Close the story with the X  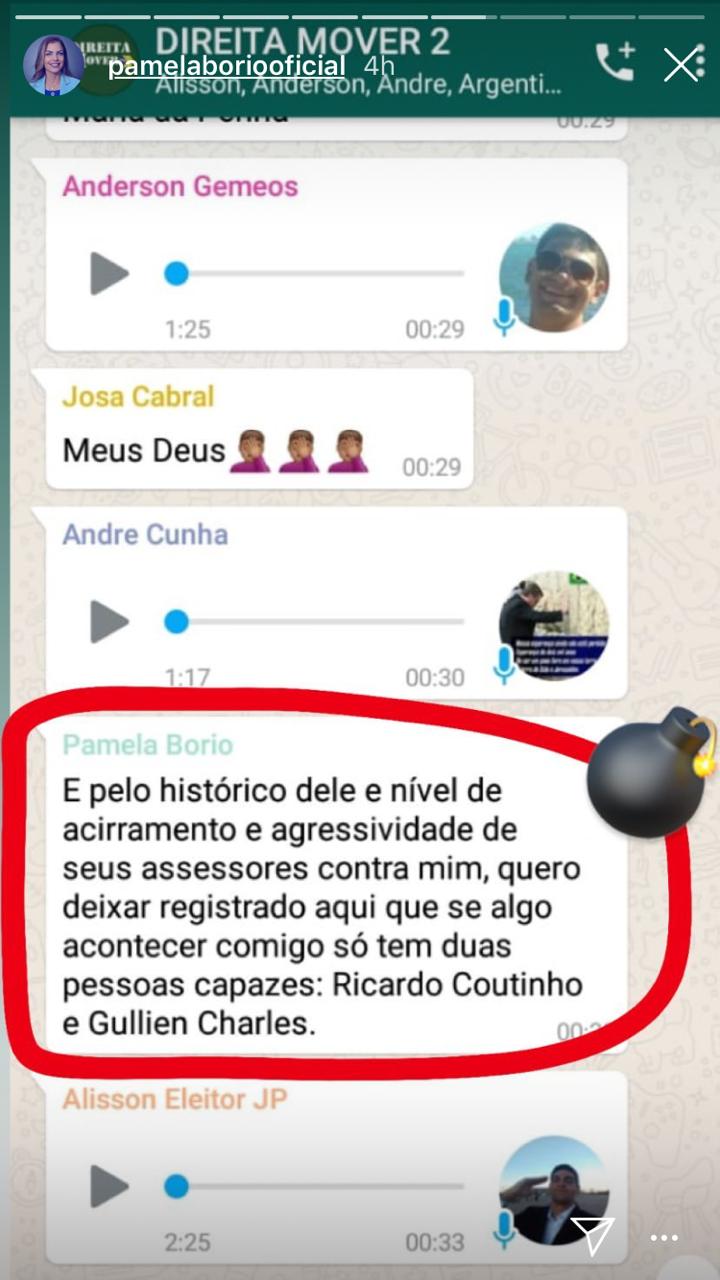(684, 64)
